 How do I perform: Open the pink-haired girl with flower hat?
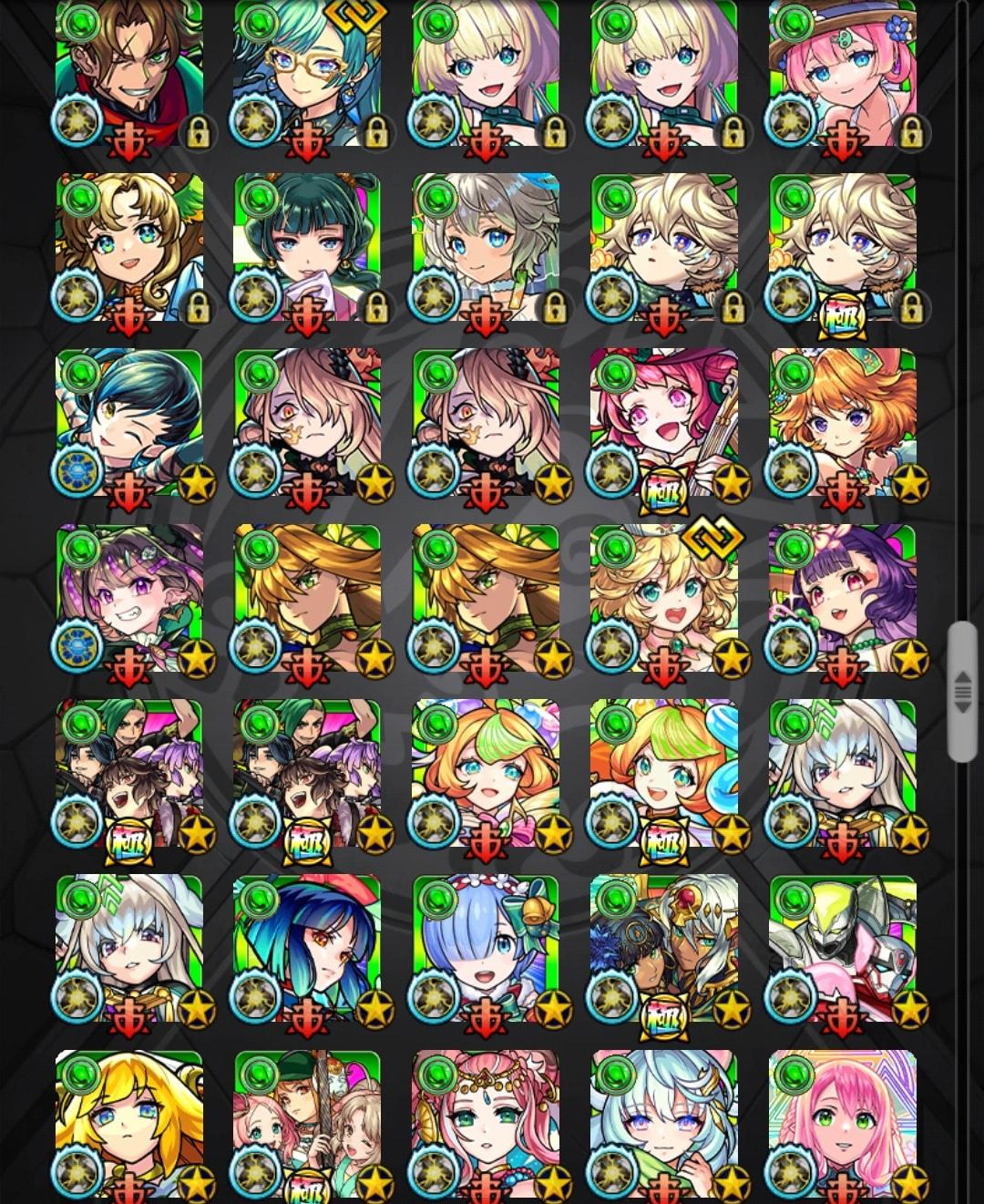click(x=842, y=75)
